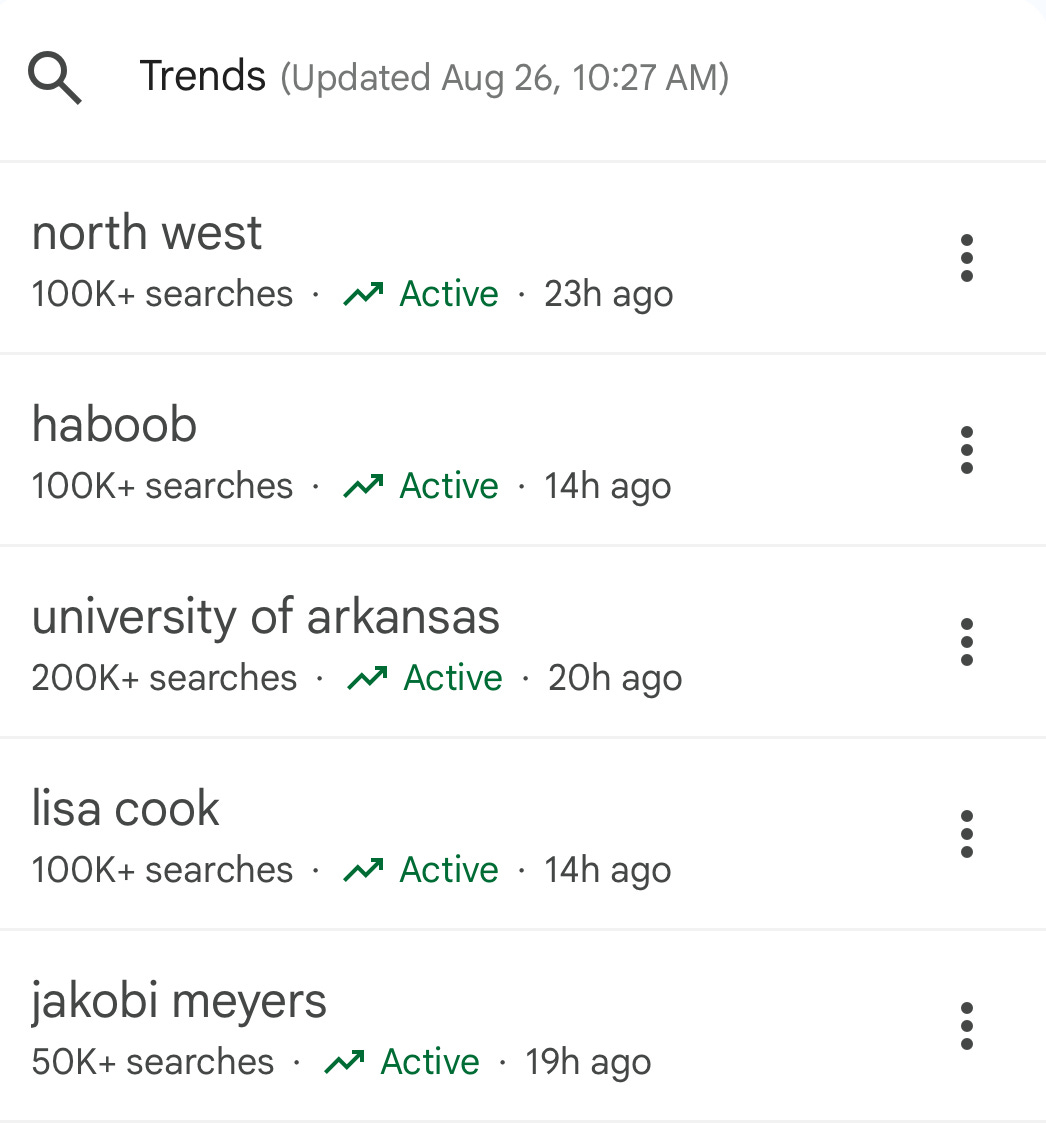Open more options for north west
The height and width of the screenshot is (1135, 1046).
click(966, 258)
